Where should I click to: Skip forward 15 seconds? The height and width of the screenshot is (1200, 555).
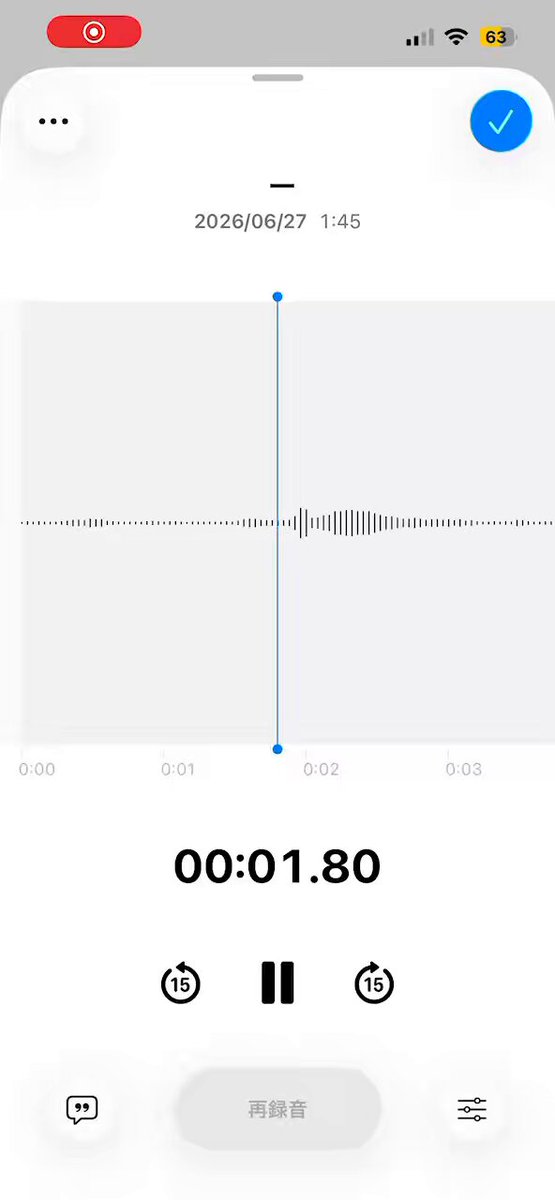[x=374, y=984]
